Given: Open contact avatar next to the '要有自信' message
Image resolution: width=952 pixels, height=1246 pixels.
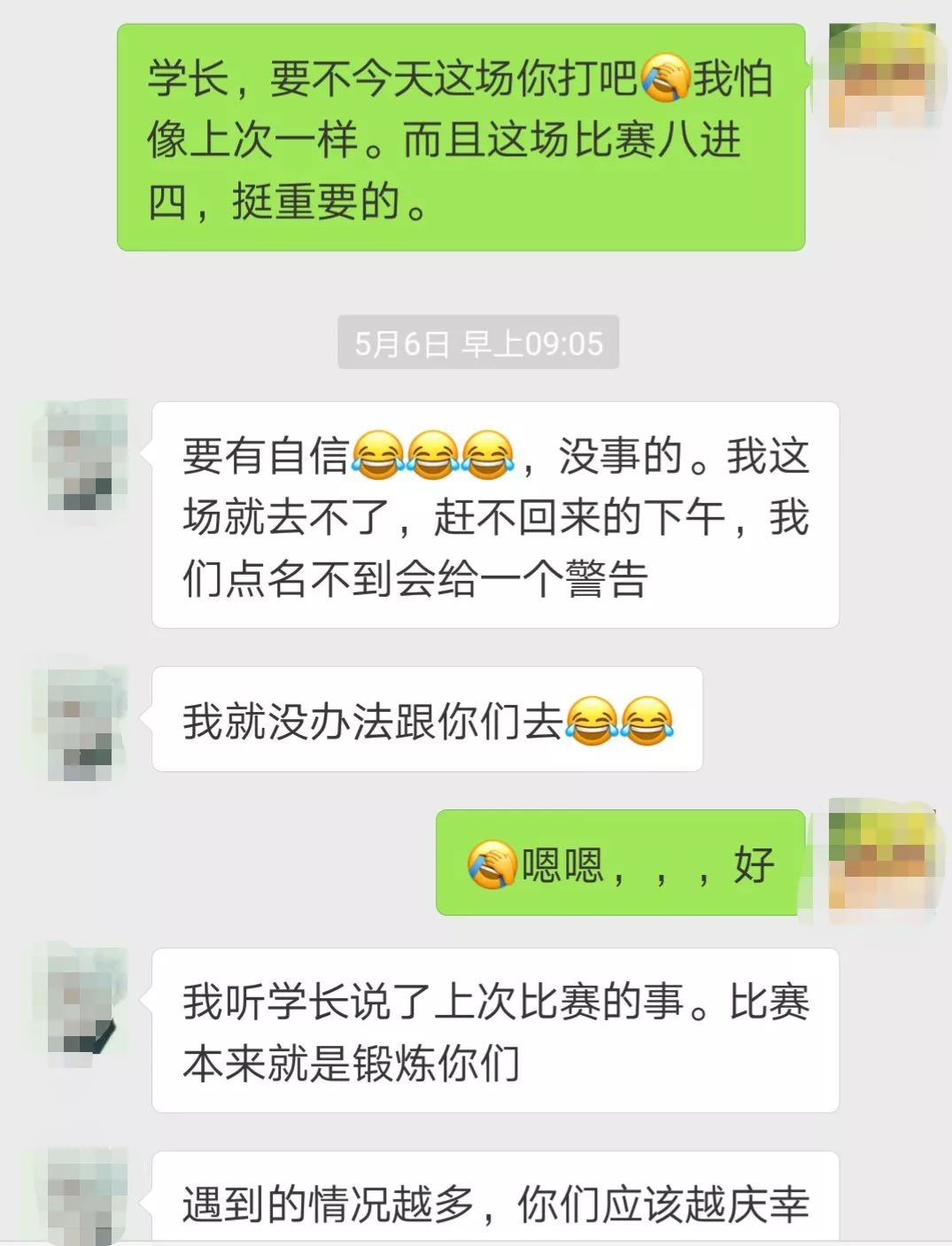Looking at the screenshot, I should point(81,455).
